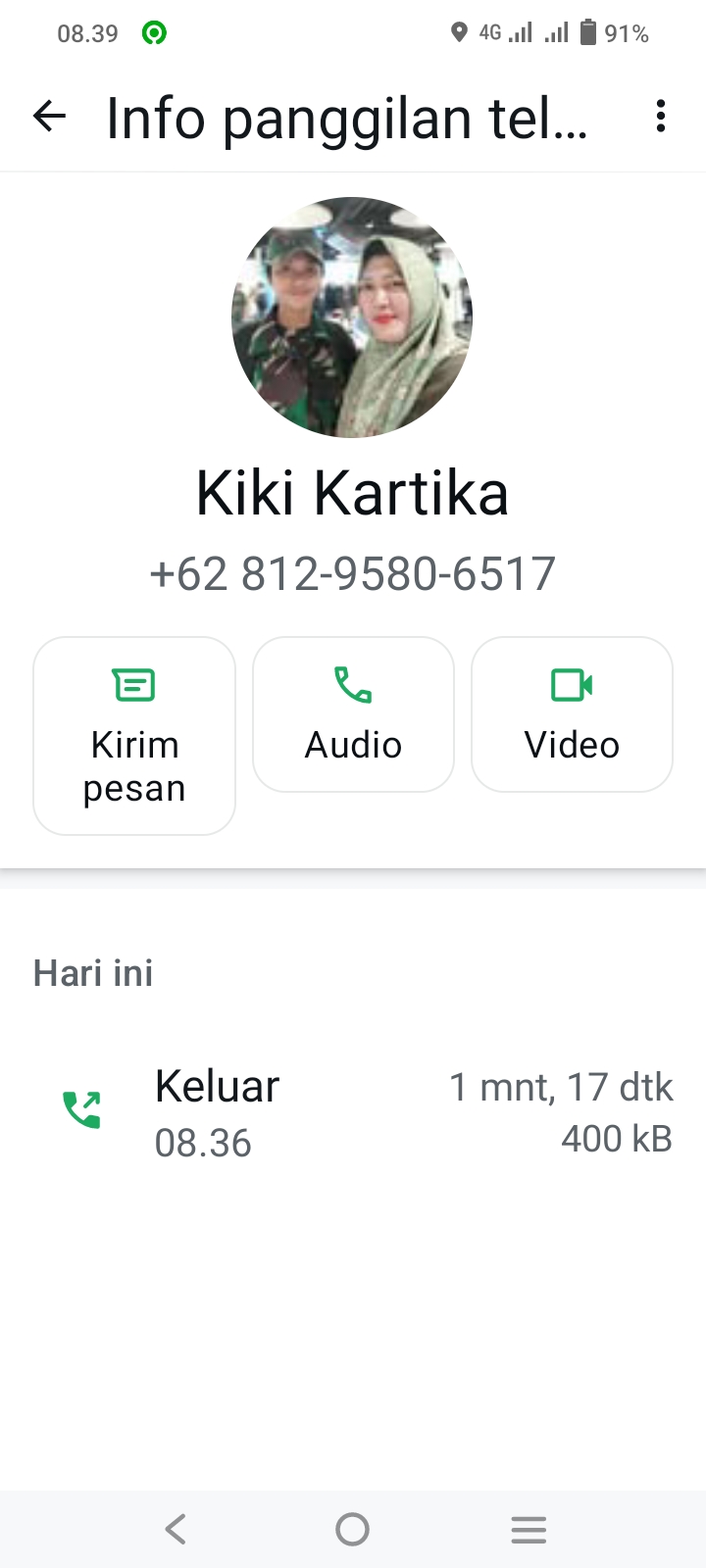Screen dimensions: 706x1568
Task: Tap the location pin status icon
Action: tap(457, 32)
